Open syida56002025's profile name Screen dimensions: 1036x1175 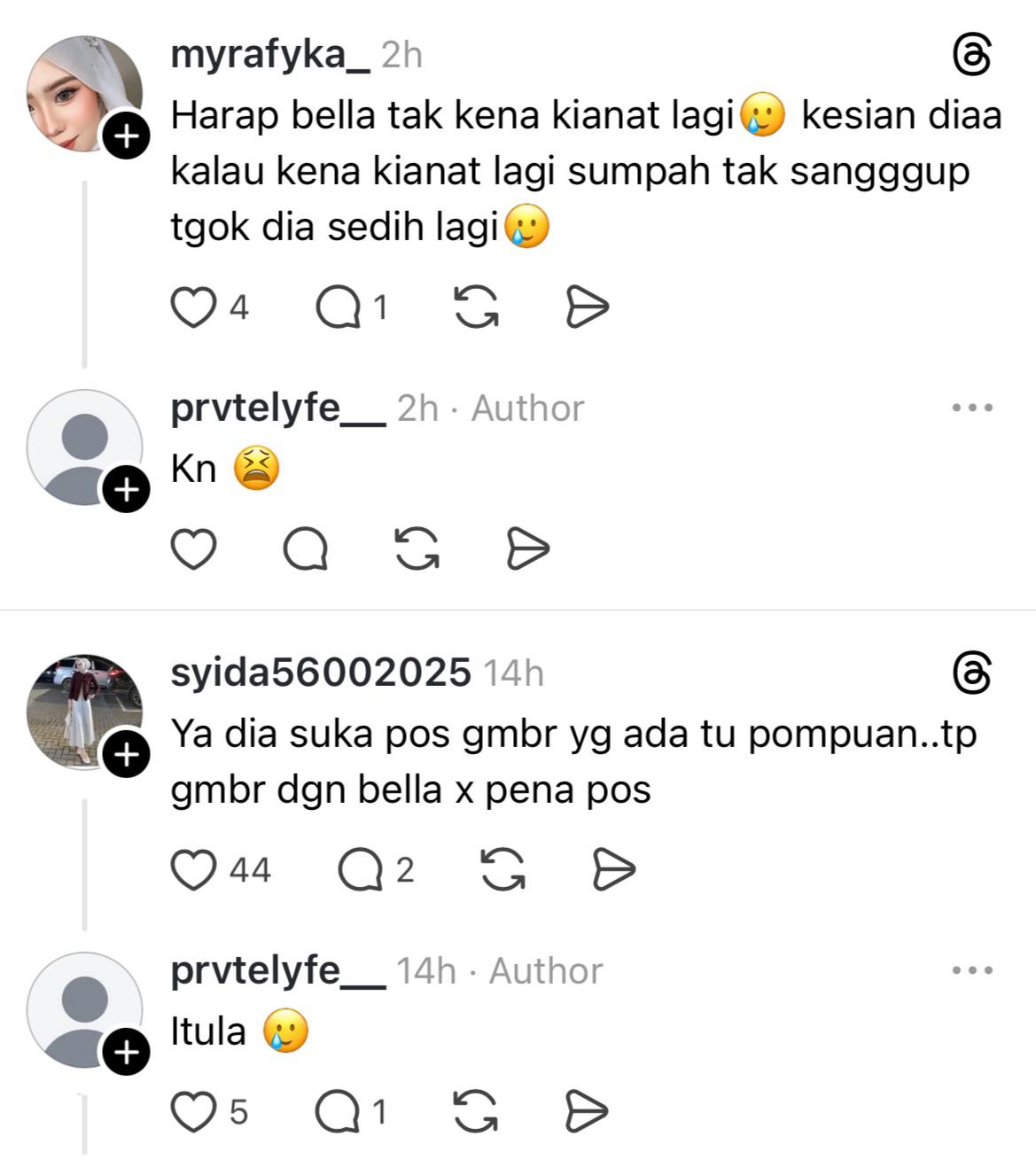(320, 673)
